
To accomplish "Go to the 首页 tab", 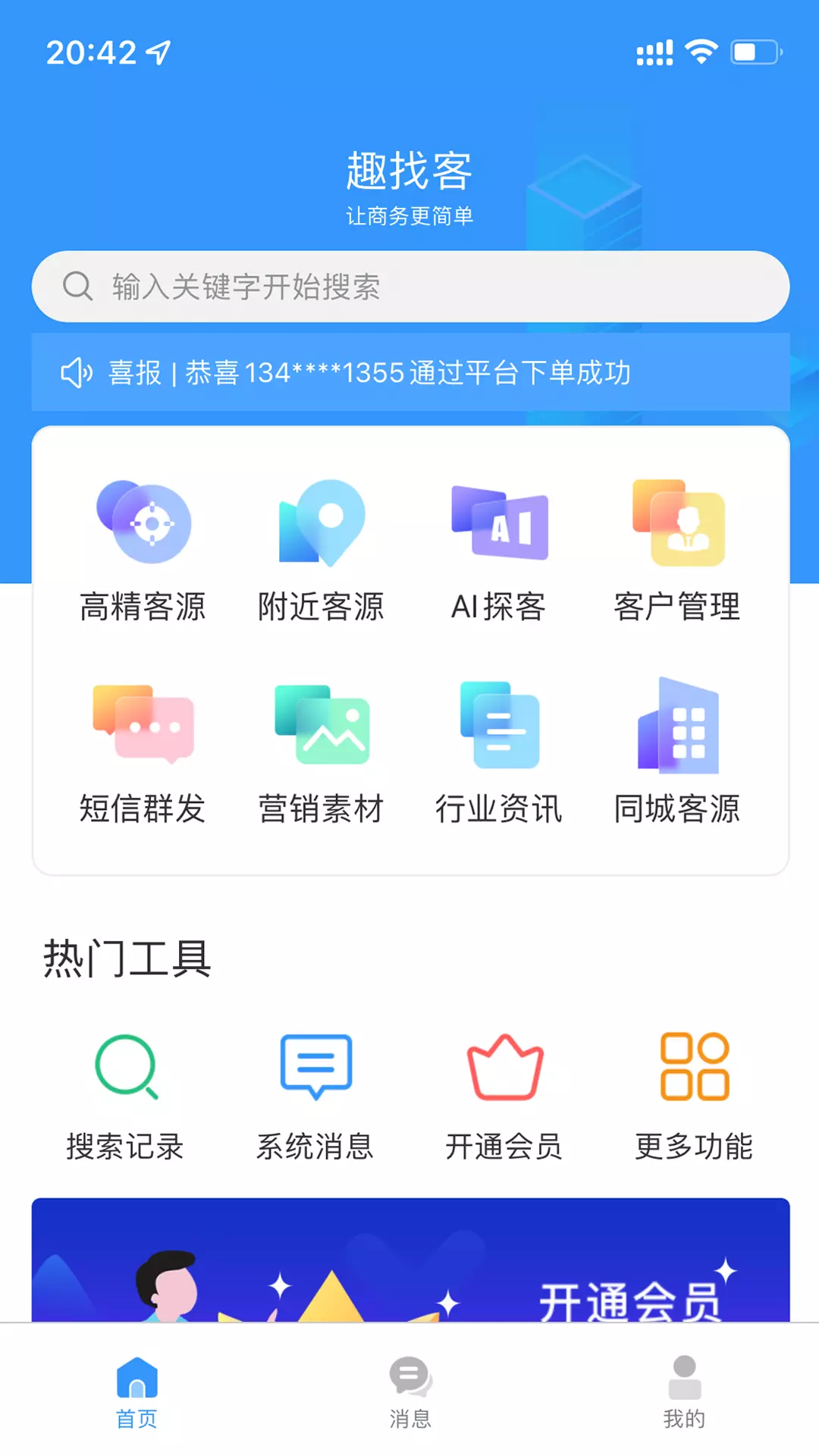I will [136, 1392].
